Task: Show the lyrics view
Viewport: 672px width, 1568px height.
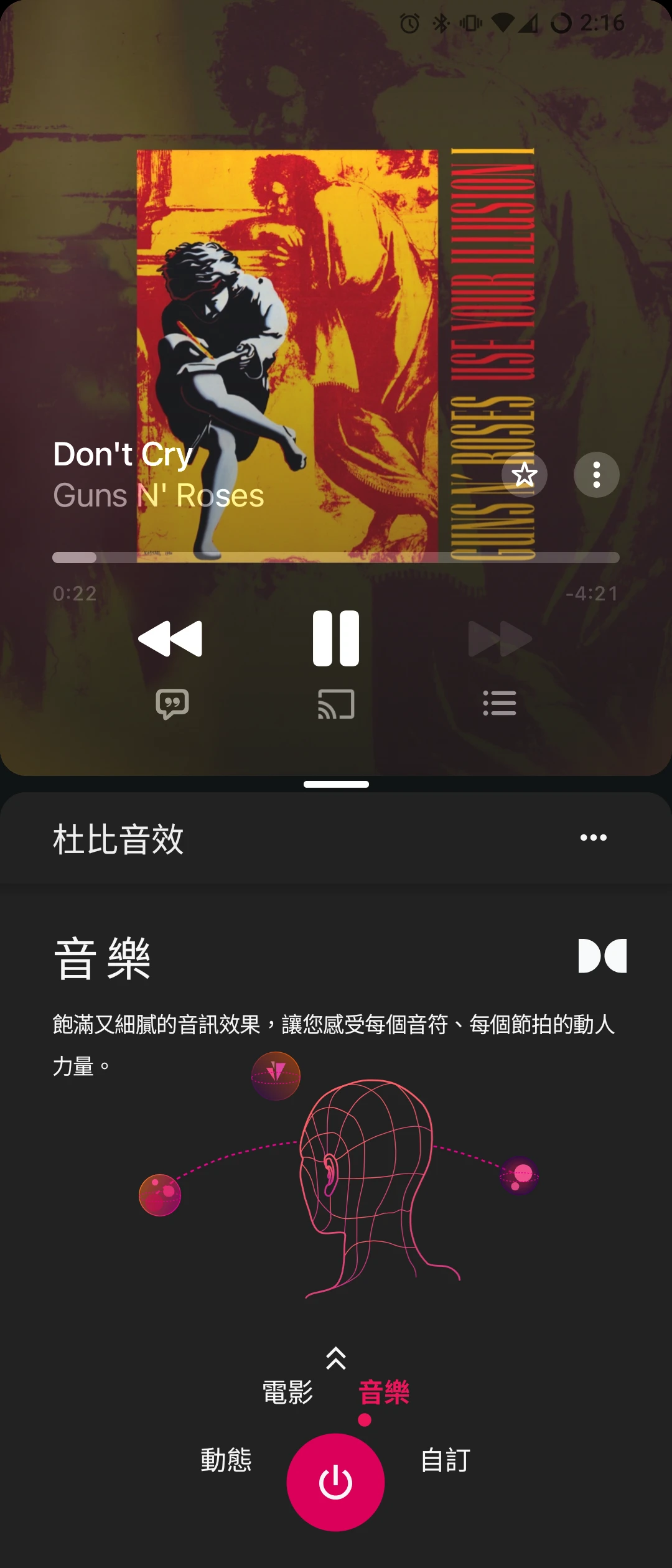Action: click(x=172, y=704)
